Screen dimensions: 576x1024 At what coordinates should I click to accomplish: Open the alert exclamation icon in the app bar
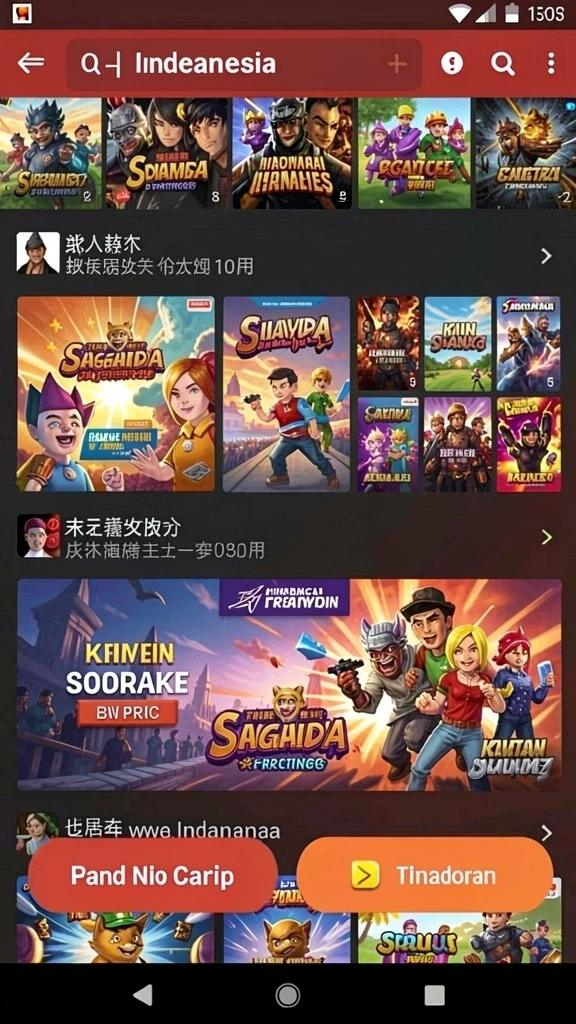click(452, 63)
